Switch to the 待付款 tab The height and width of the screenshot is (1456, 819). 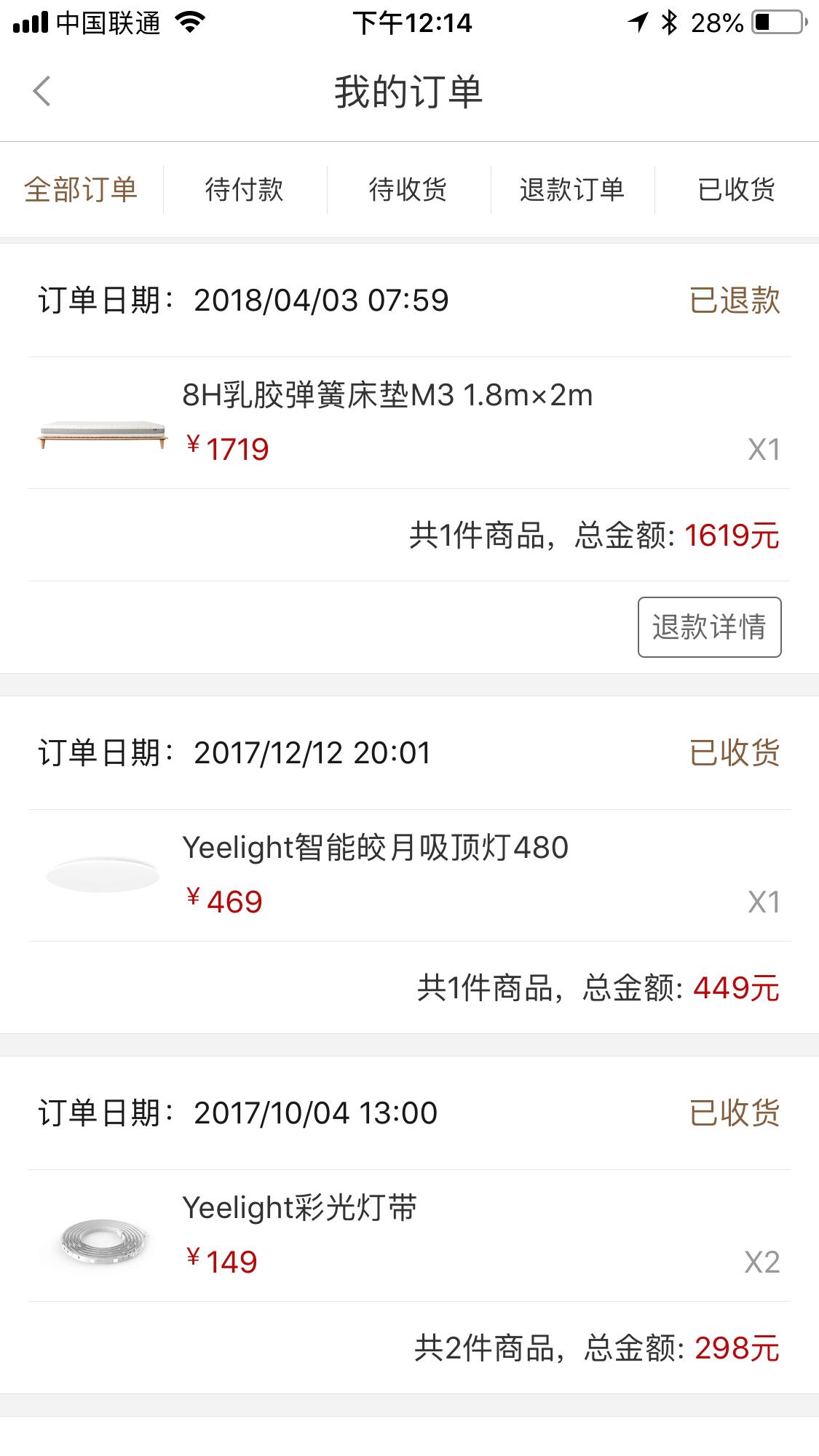(245, 188)
